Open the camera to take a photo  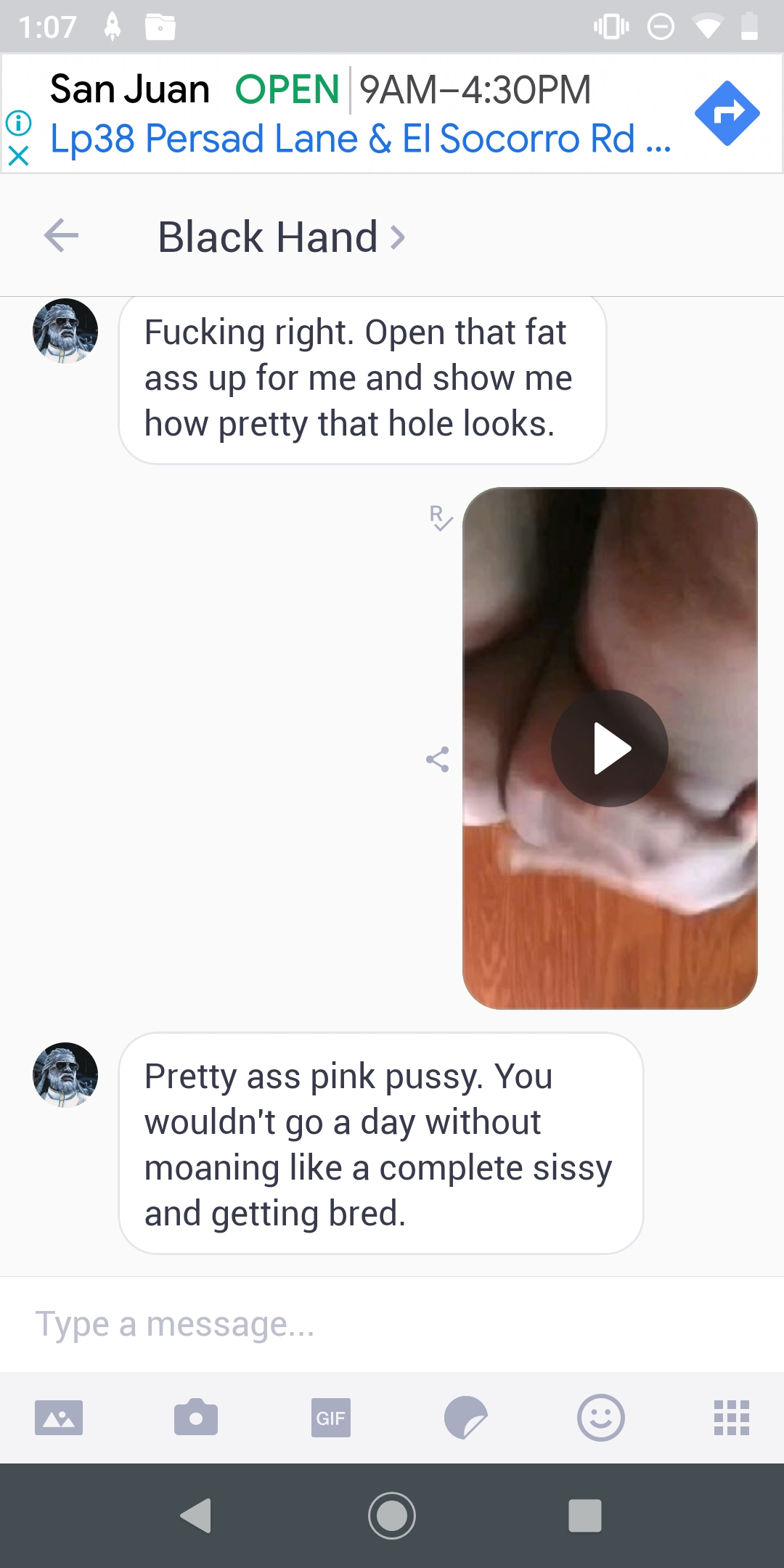click(x=196, y=1417)
